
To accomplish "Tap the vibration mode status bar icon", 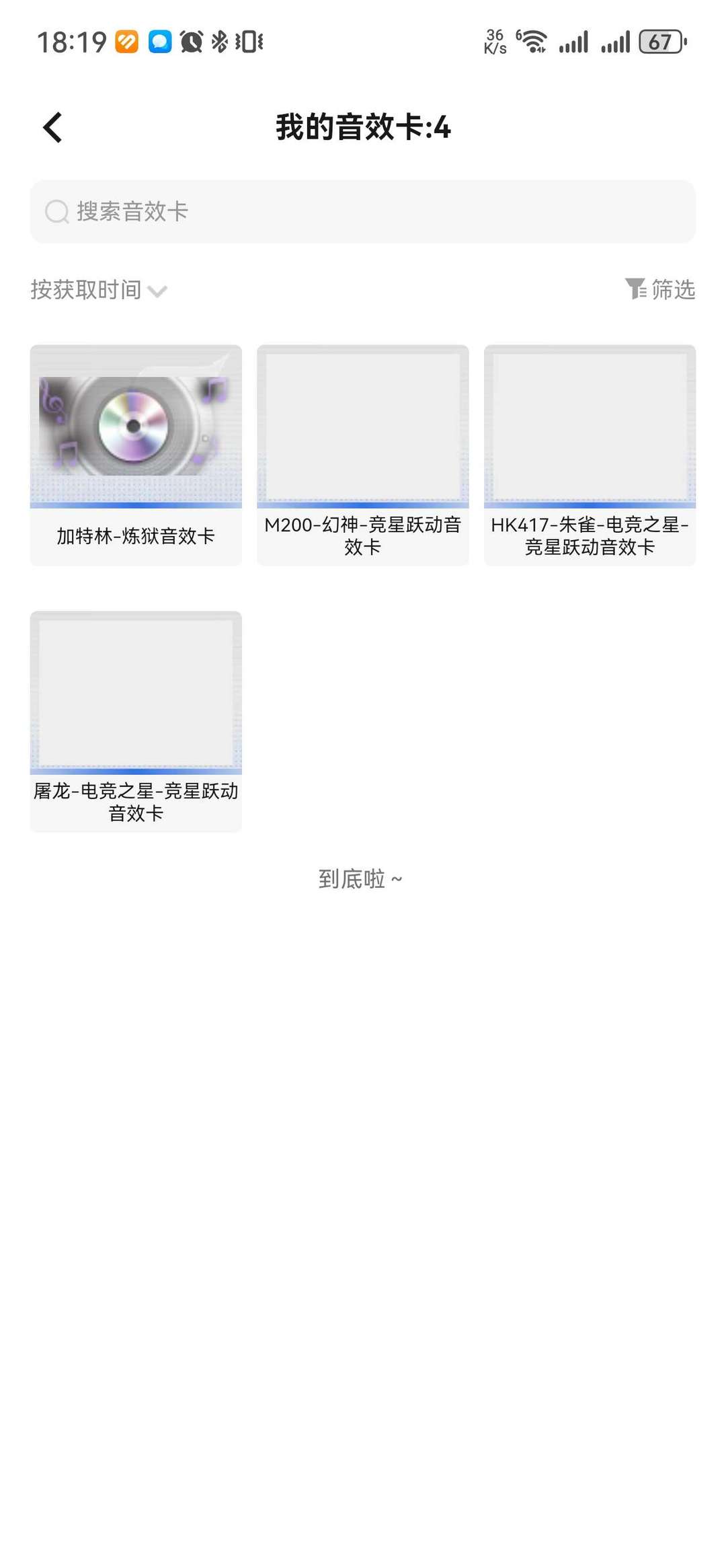I will point(247,42).
